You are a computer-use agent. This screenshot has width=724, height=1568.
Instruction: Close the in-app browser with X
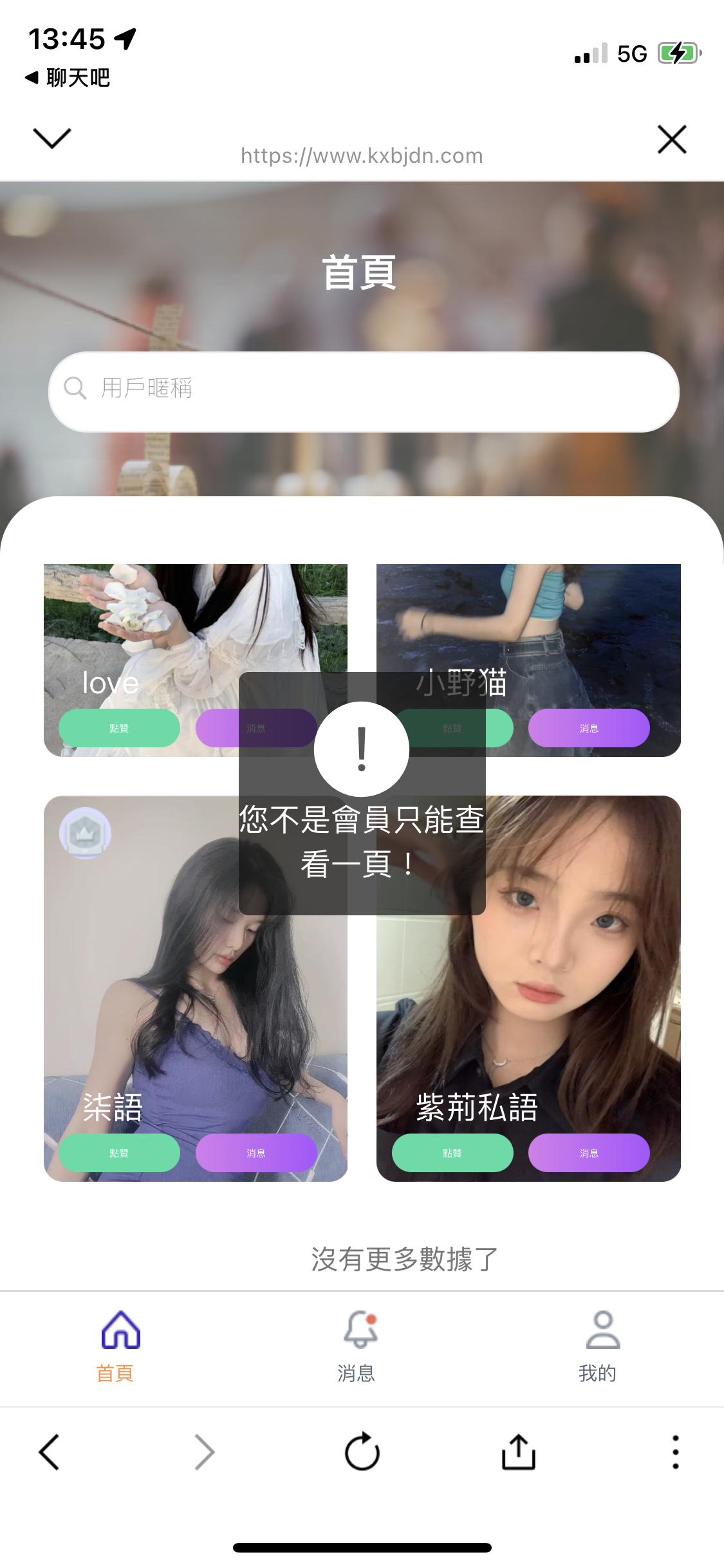click(x=672, y=139)
